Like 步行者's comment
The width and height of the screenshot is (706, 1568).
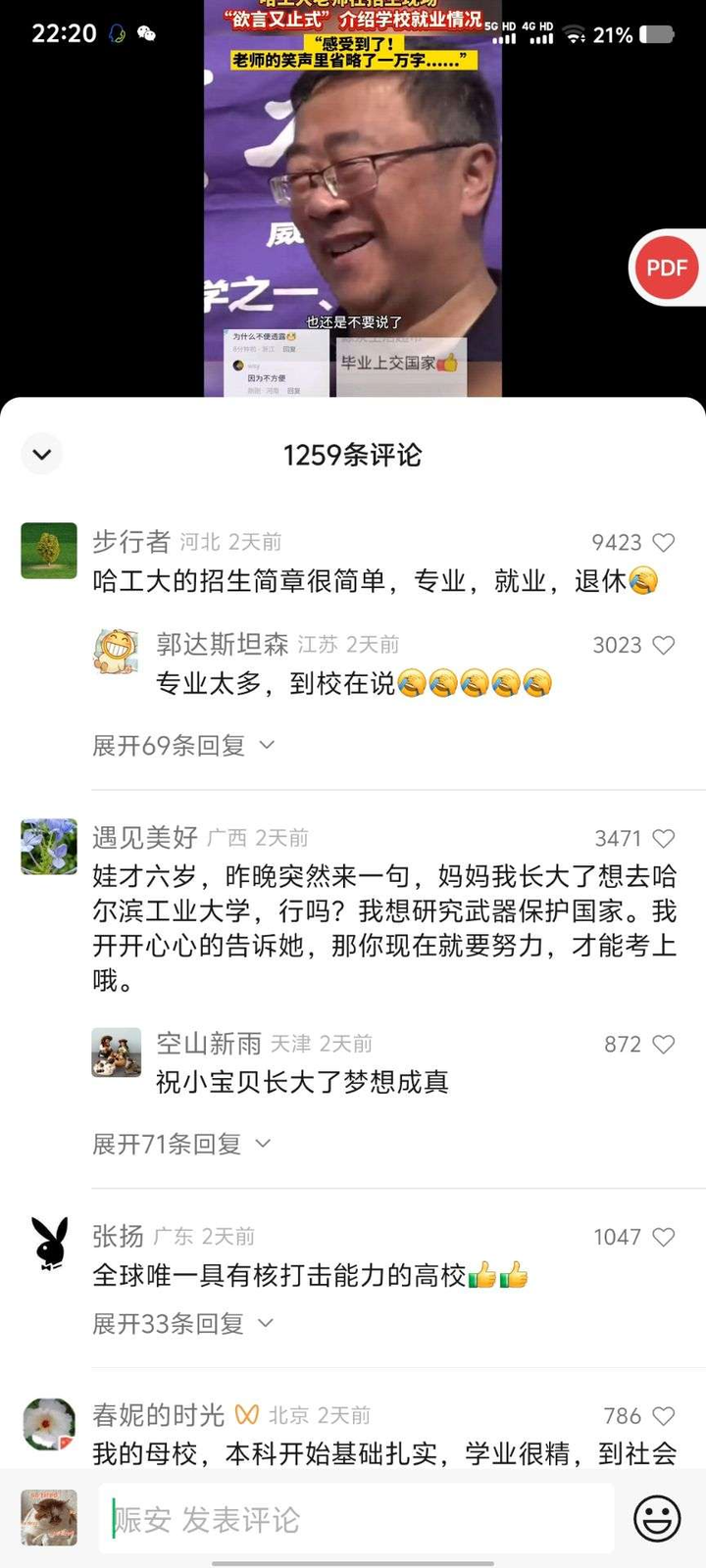point(664,542)
